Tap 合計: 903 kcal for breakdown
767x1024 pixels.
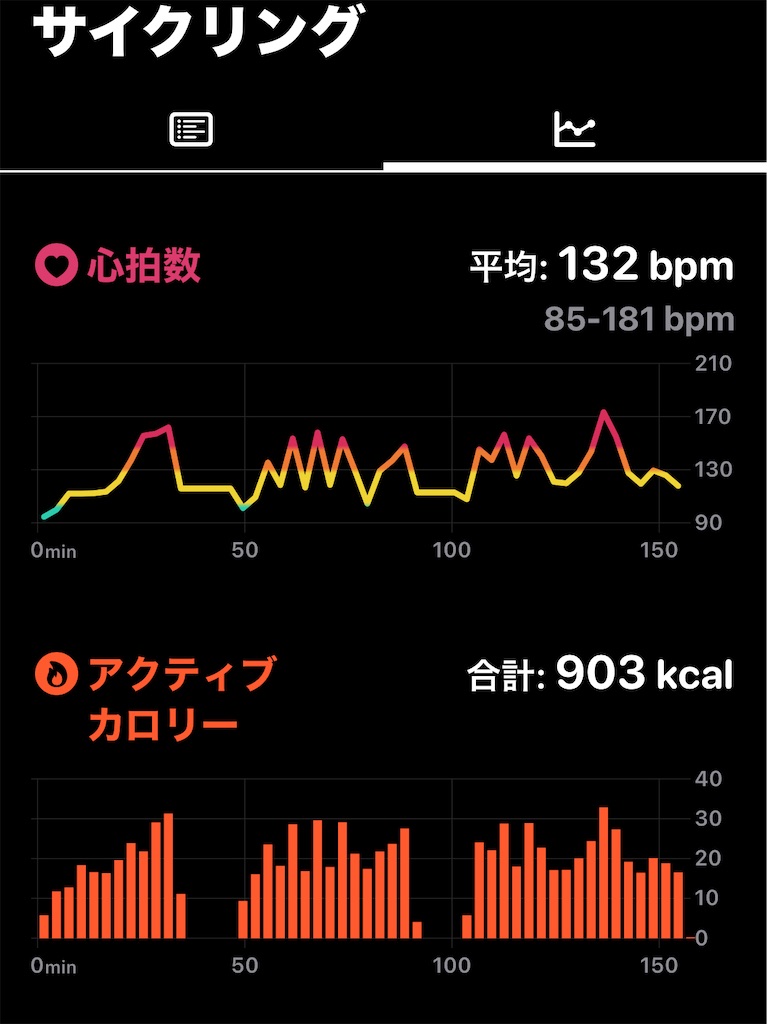[x=600, y=674]
